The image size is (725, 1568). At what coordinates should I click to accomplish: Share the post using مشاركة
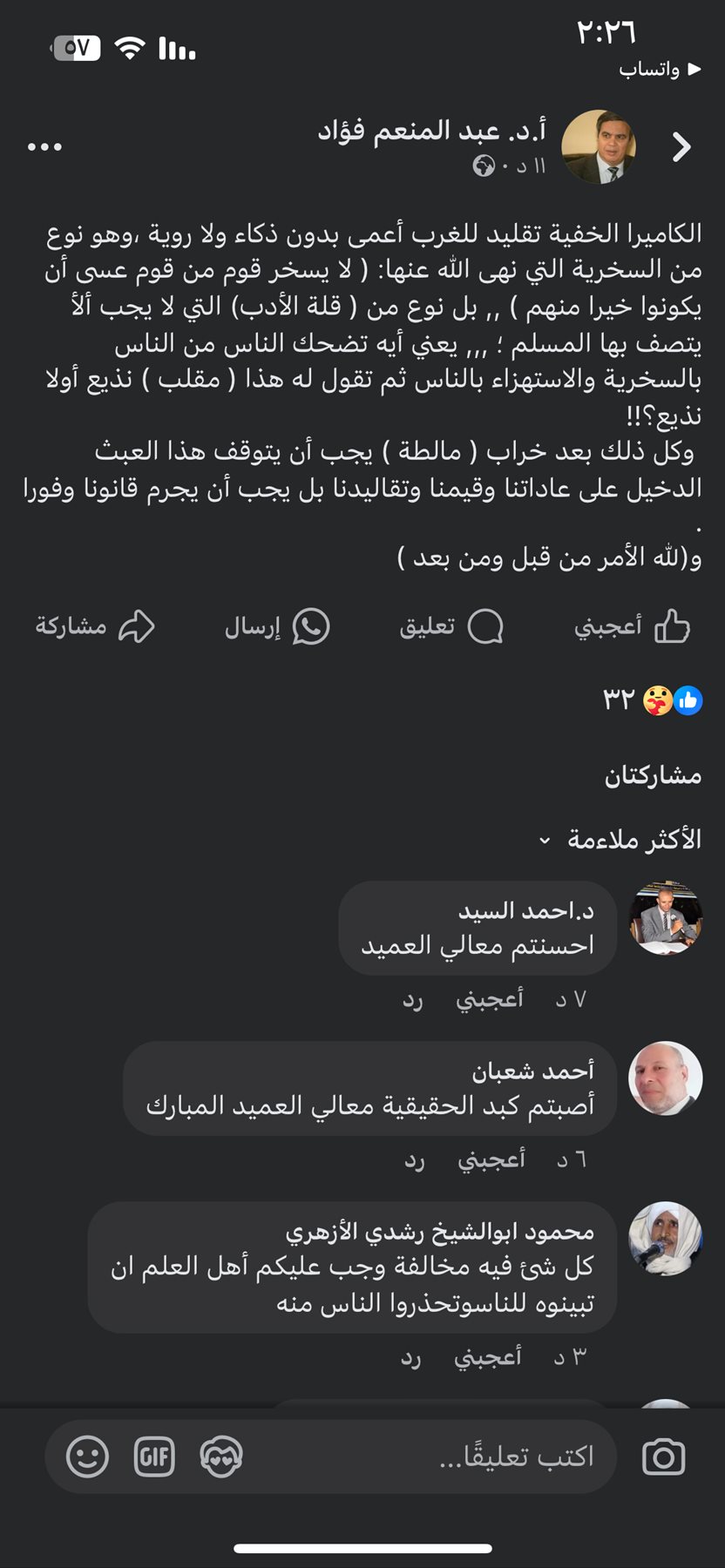coord(94,626)
